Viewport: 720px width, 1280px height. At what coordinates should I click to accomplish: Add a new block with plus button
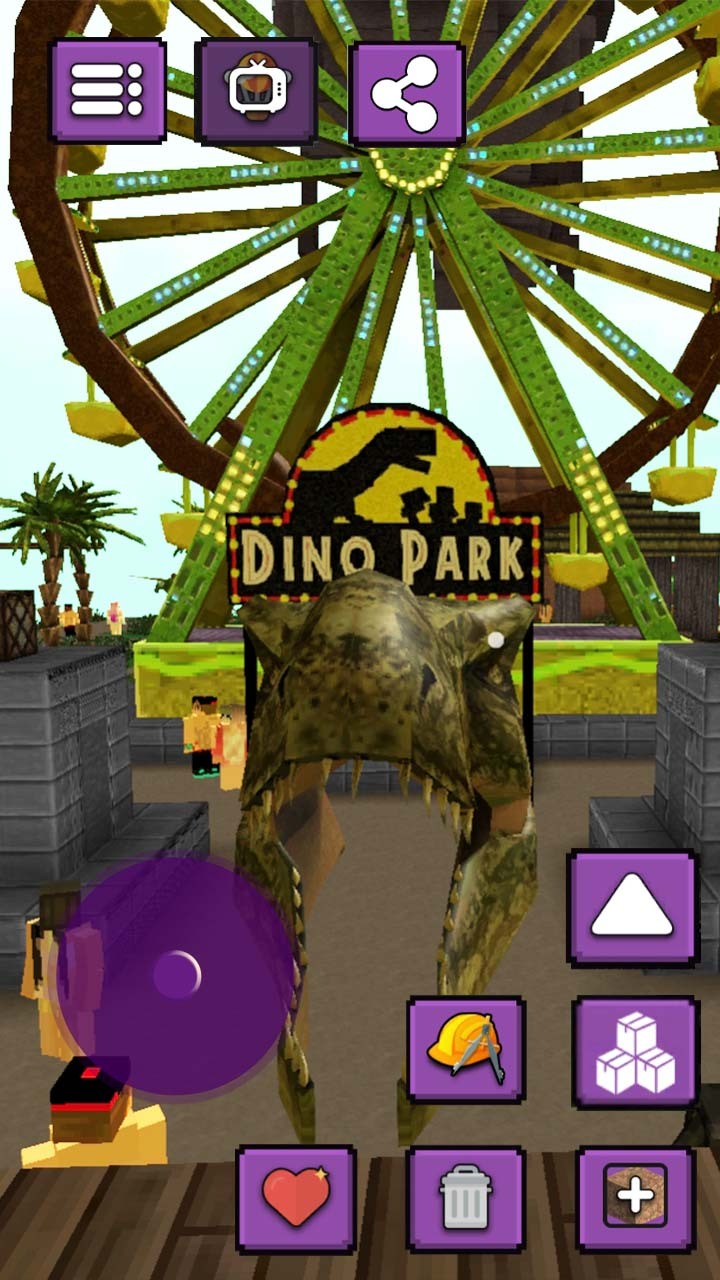point(635,1199)
